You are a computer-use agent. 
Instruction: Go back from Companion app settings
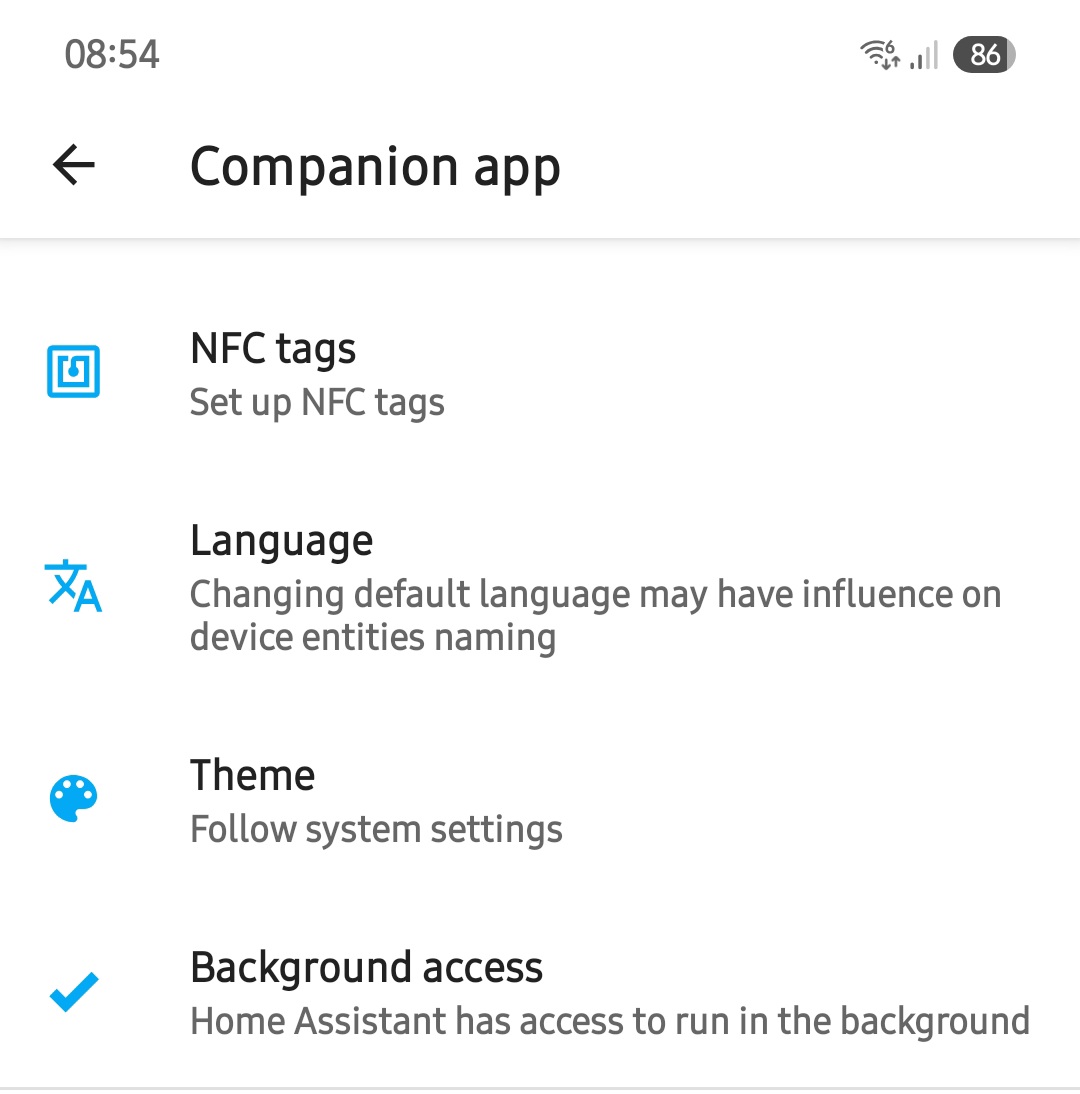coord(74,165)
